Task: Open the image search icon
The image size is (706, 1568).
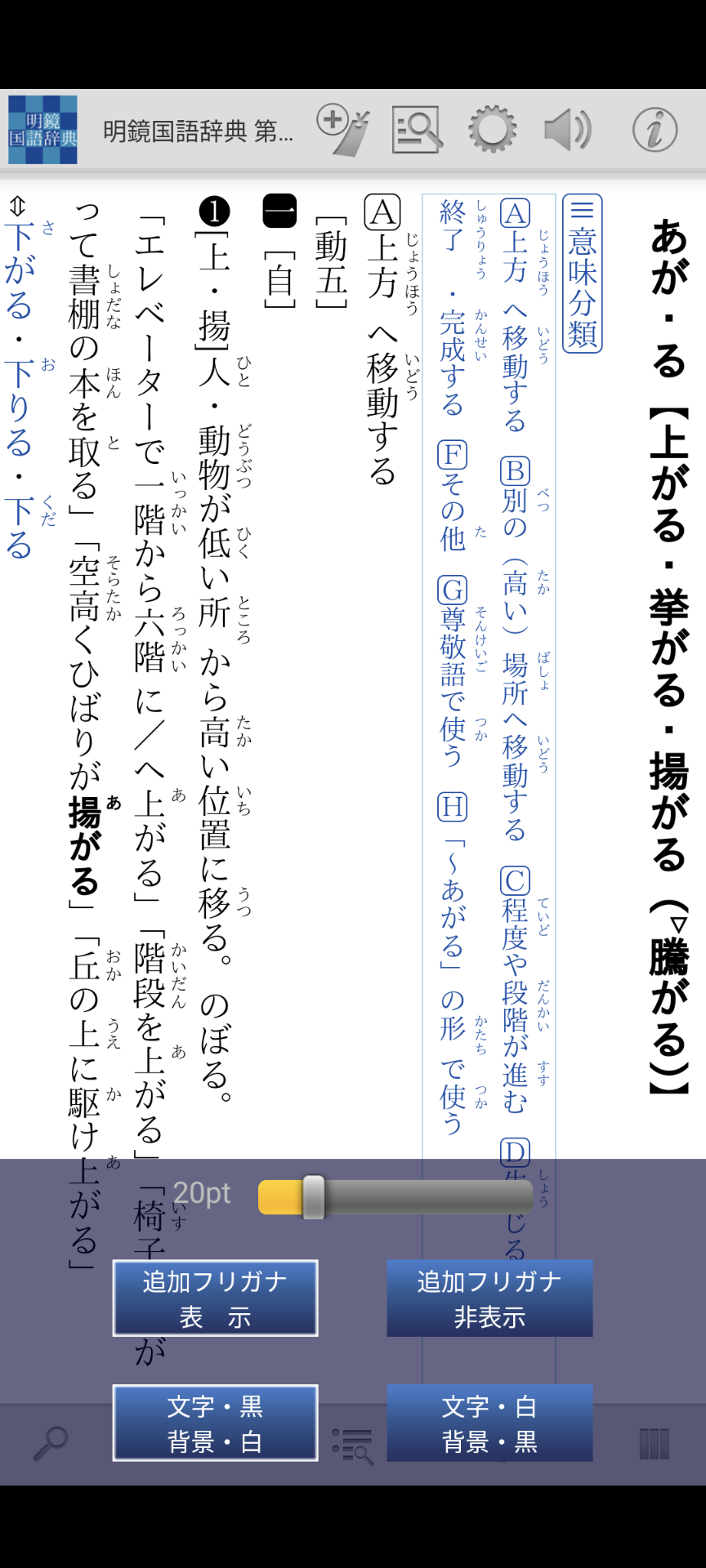Action: (417, 129)
